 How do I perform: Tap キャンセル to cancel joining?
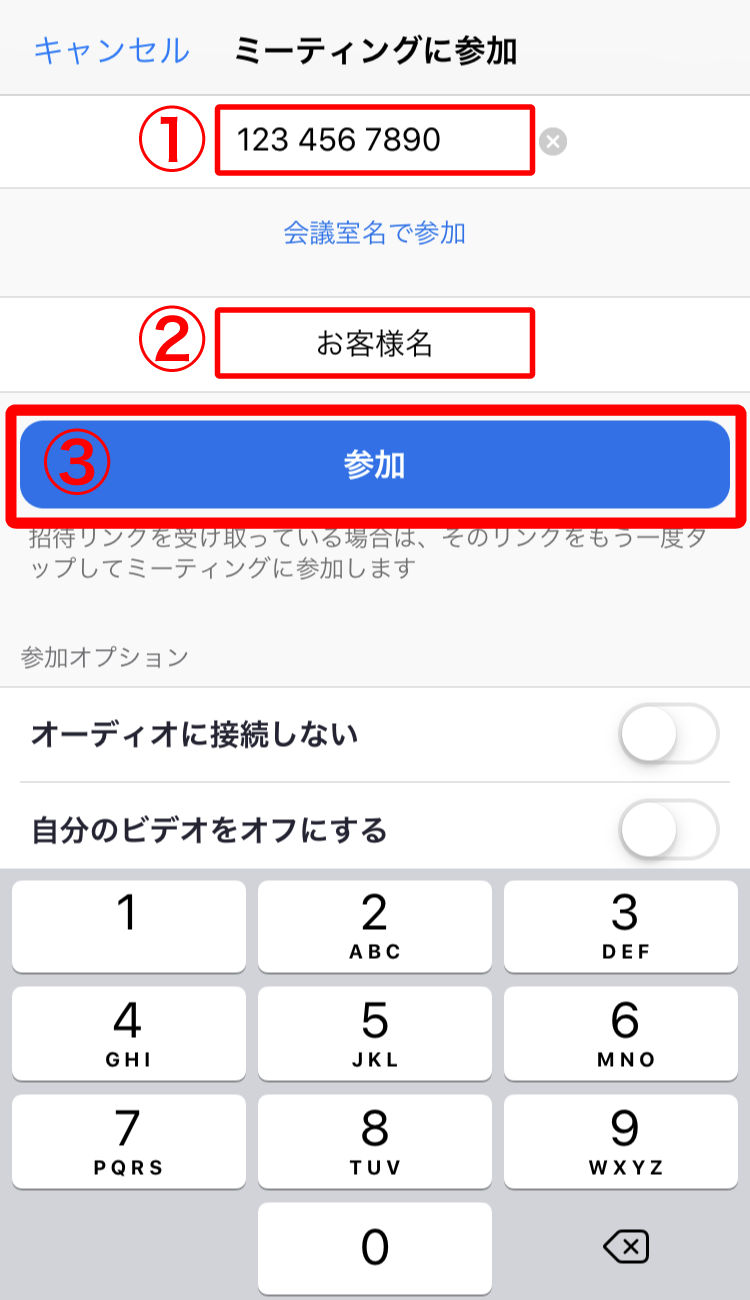111,50
